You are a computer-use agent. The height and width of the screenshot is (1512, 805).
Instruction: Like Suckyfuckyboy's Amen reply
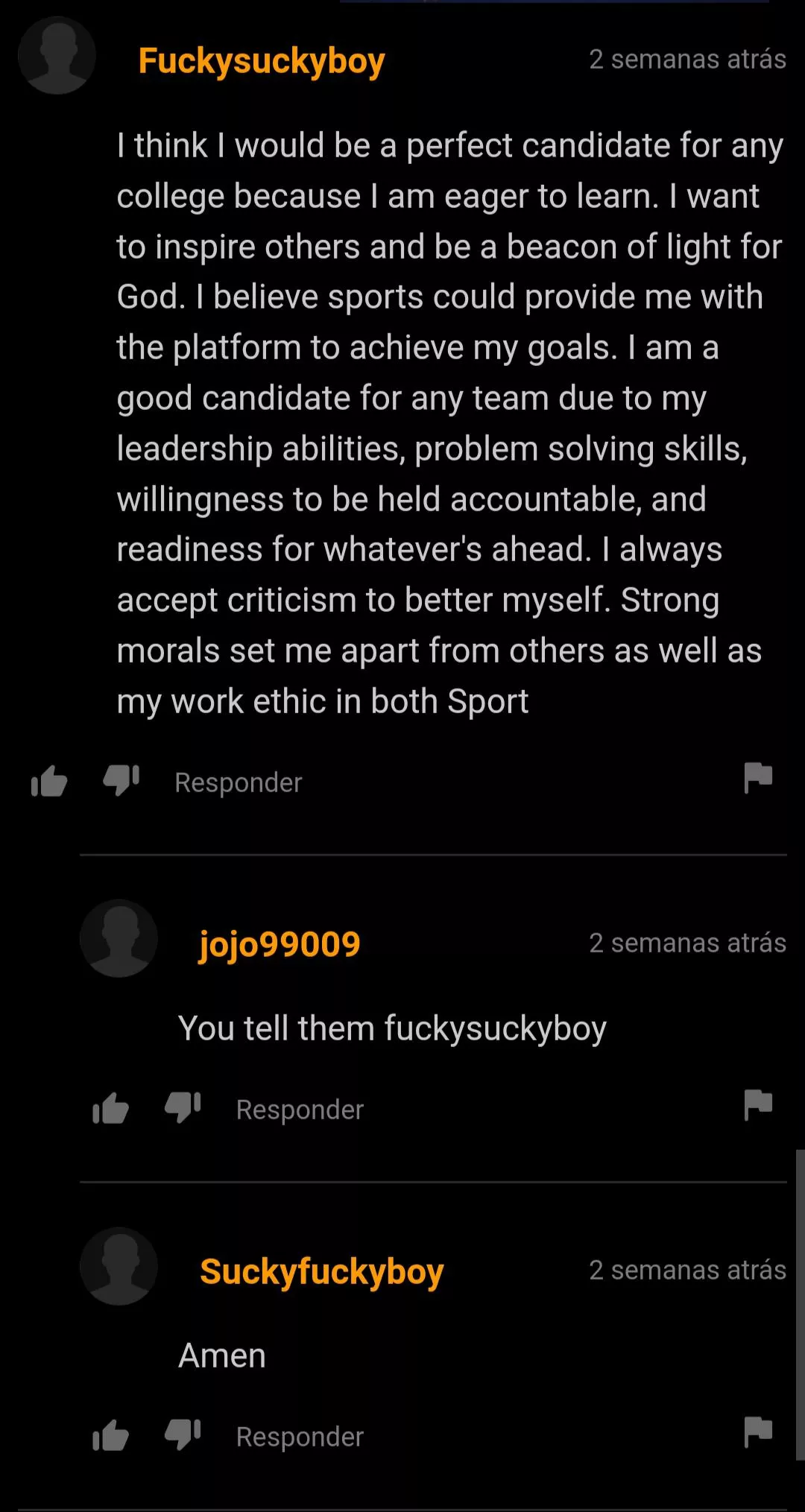click(110, 1436)
